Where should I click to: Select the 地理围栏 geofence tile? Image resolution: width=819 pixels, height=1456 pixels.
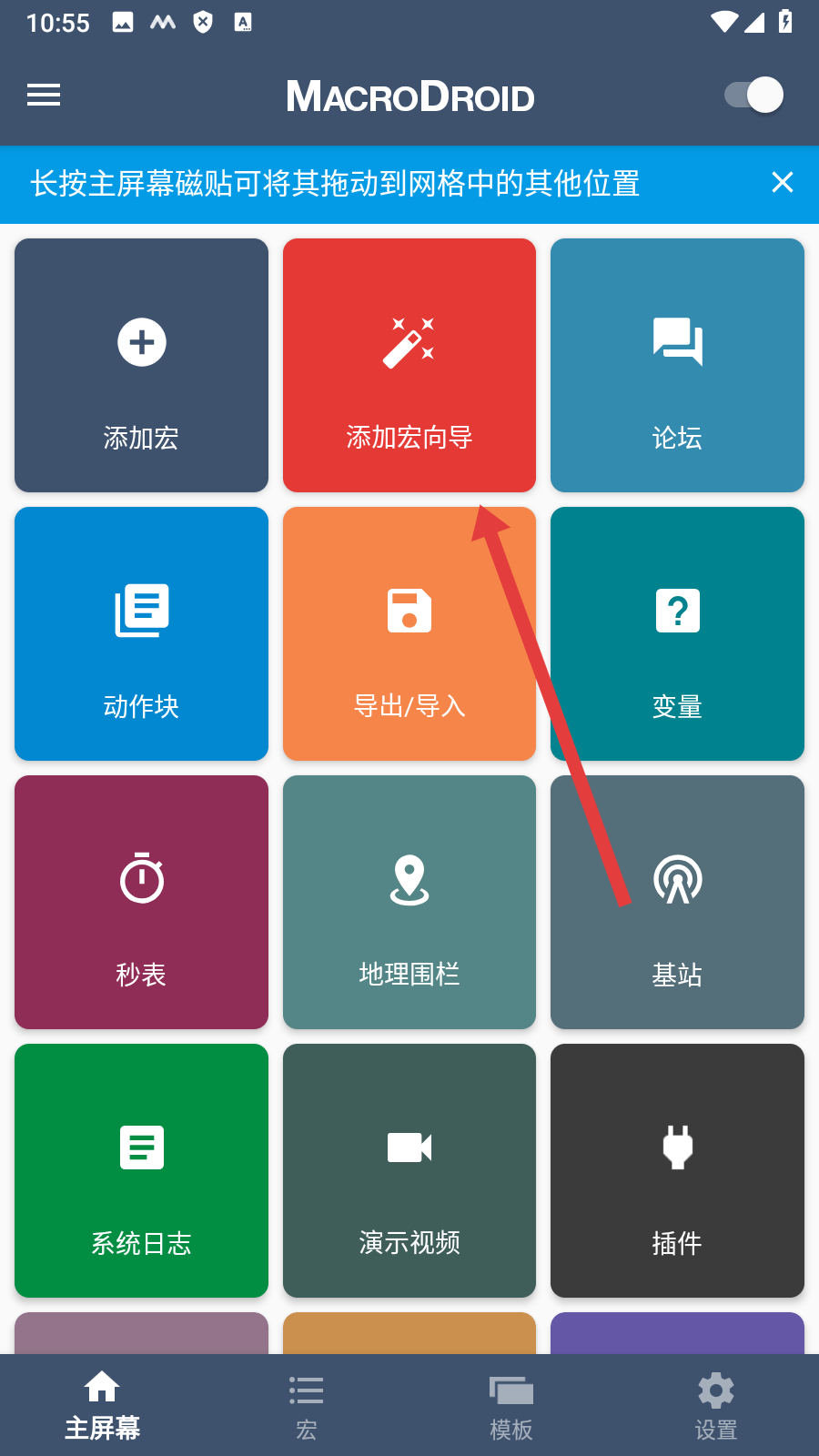tap(409, 903)
